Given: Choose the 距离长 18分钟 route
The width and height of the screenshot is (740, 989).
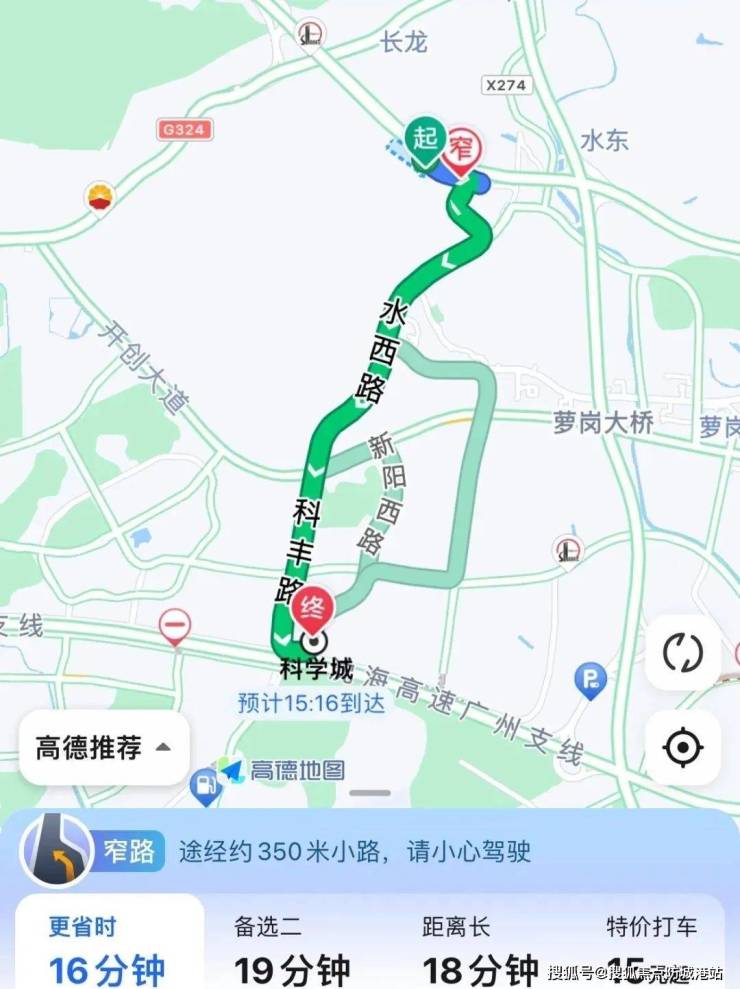Looking at the screenshot, I should pos(480,949).
